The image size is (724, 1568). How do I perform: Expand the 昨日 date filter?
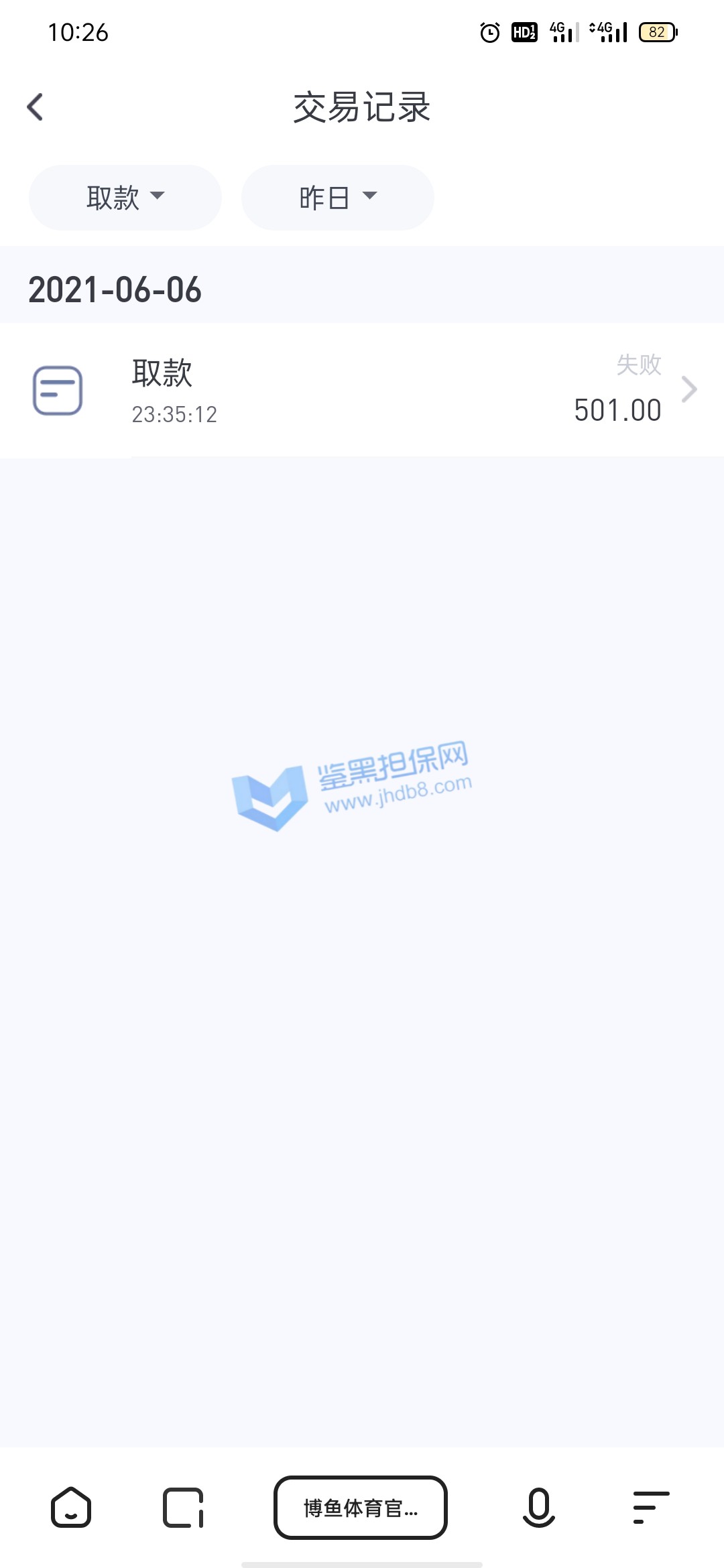coord(338,198)
